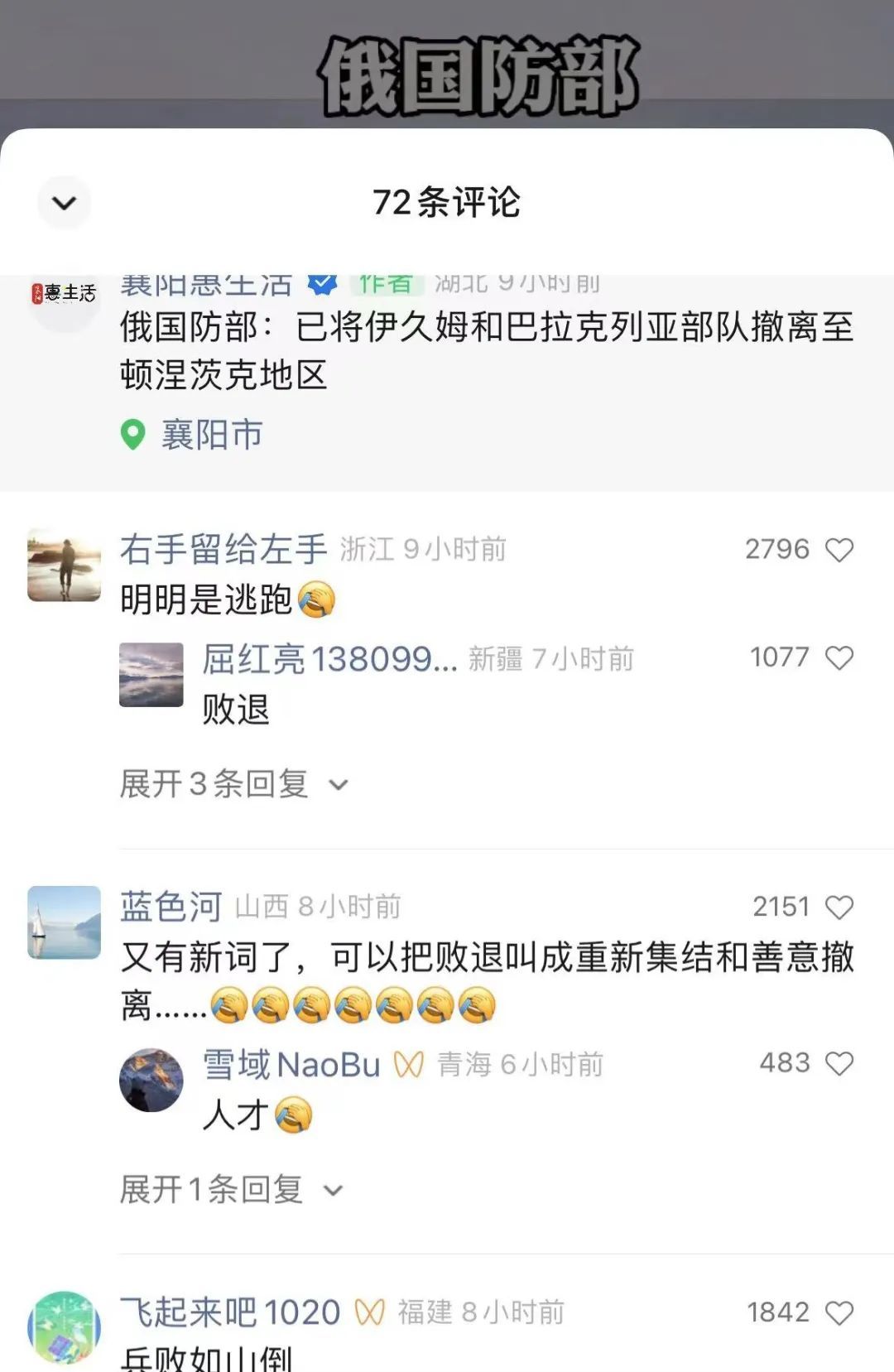
Task: Open 屈红亮138099's profile avatar
Action: pyautogui.click(x=151, y=674)
